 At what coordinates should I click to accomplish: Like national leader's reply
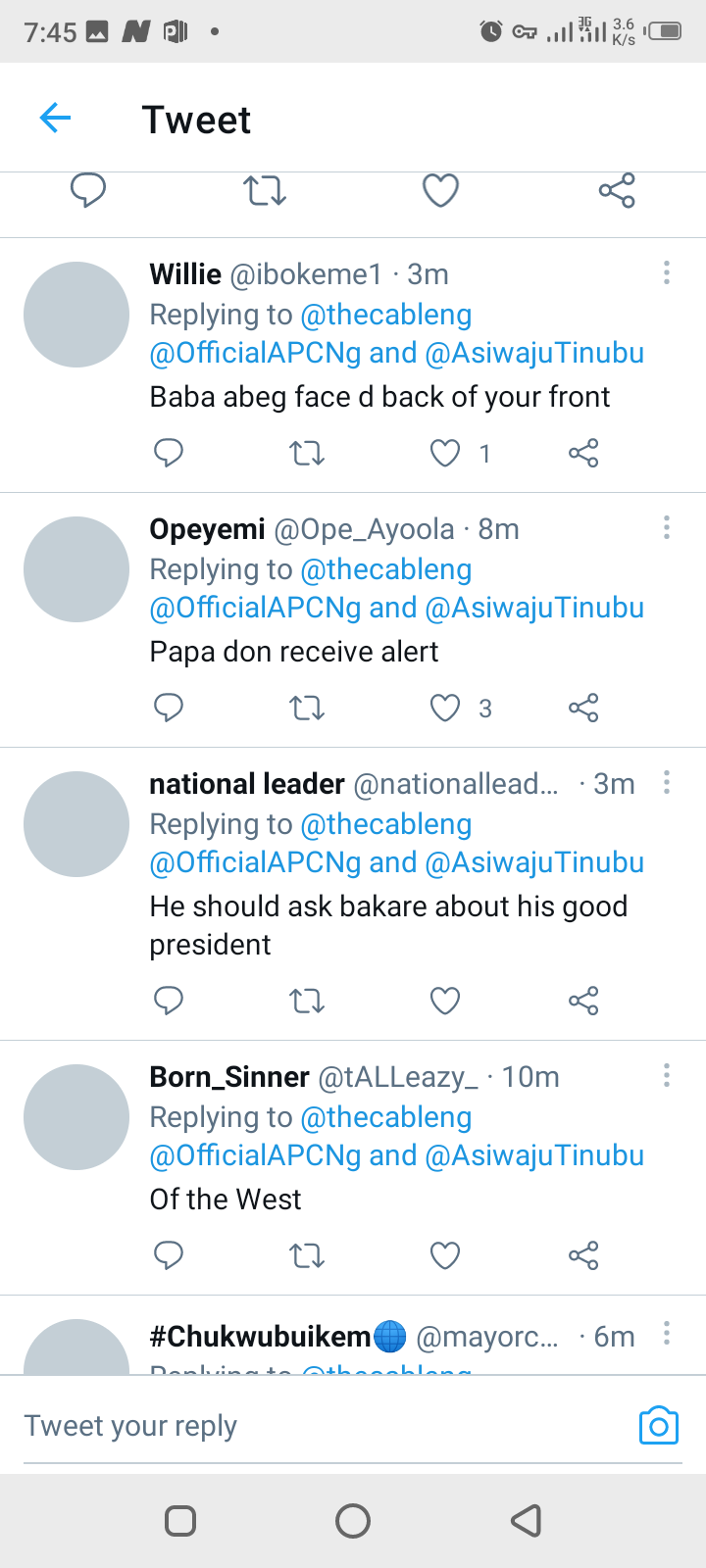(x=445, y=1001)
